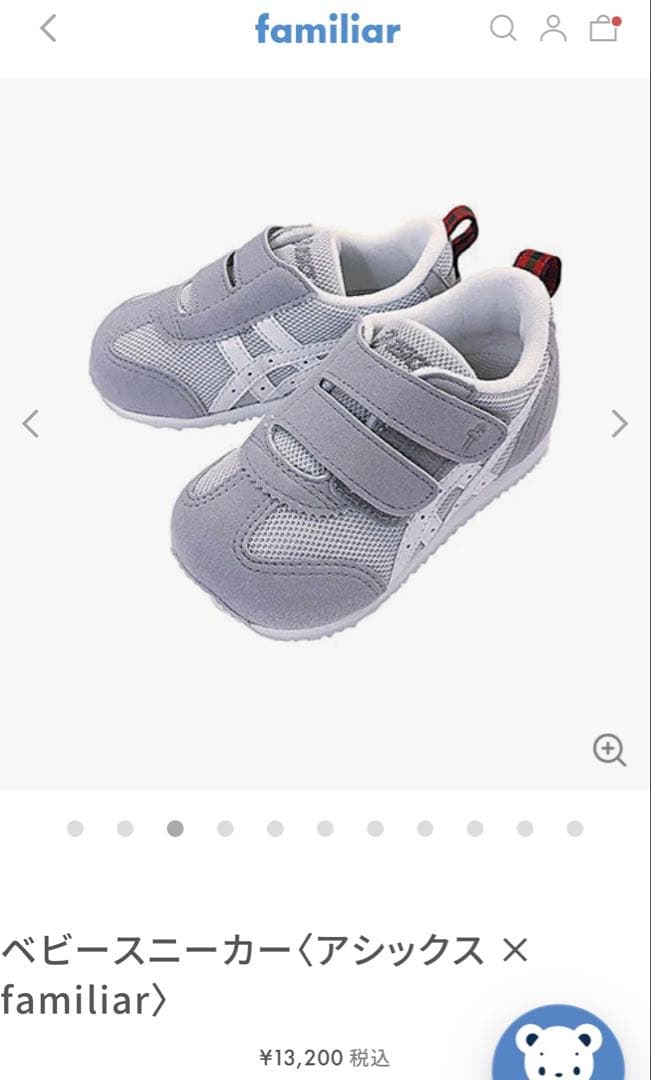Image resolution: width=651 pixels, height=1080 pixels.
Task: Go back to the previous page
Action: coord(48,29)
